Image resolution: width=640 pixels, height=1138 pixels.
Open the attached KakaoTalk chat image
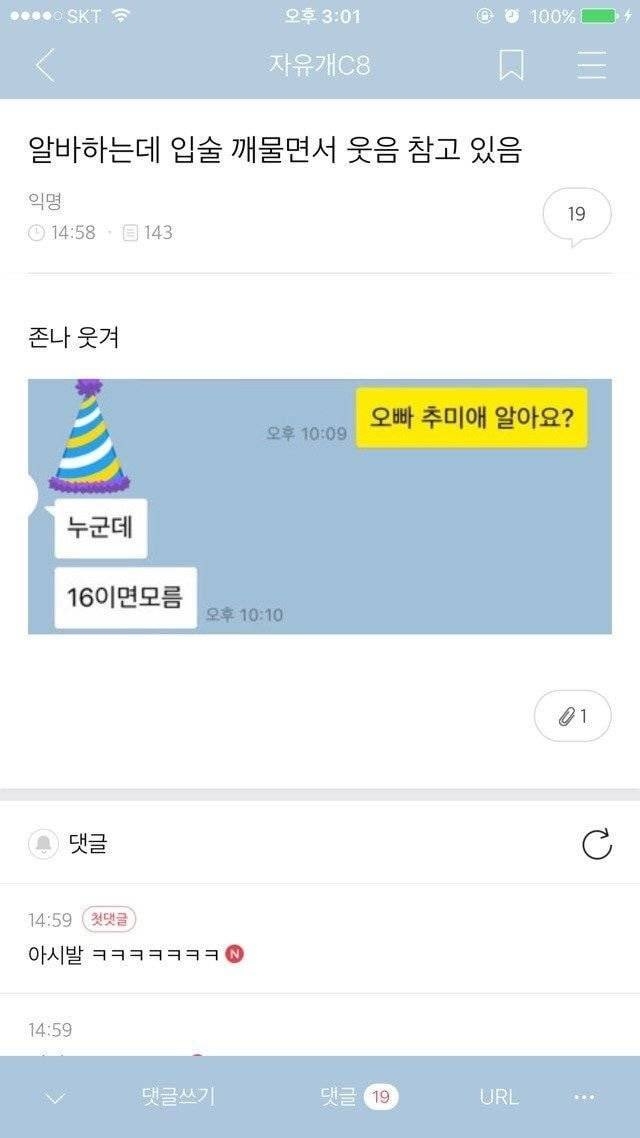[x=320, y=506]
